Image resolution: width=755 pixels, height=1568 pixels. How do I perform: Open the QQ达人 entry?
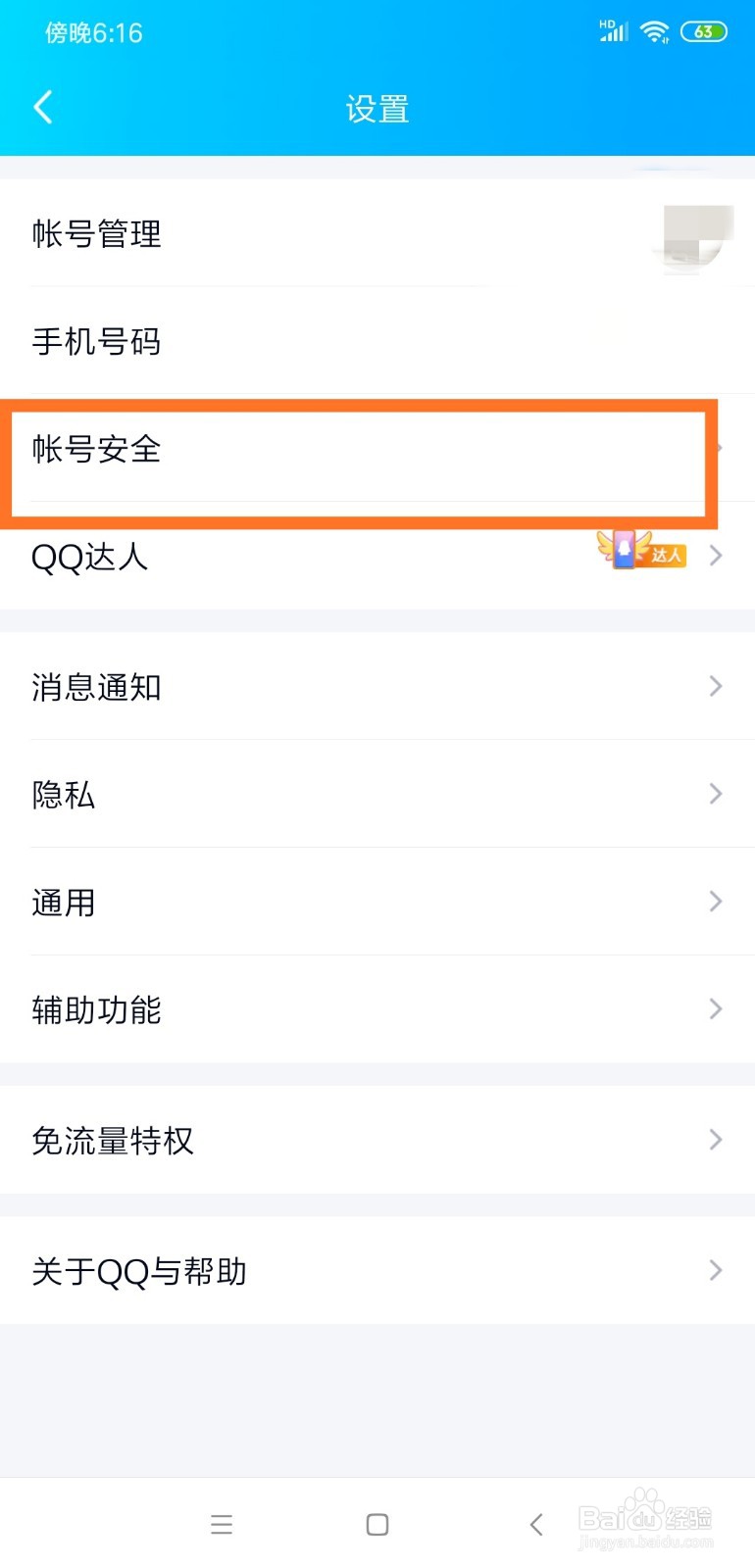(x=294, y=556)
